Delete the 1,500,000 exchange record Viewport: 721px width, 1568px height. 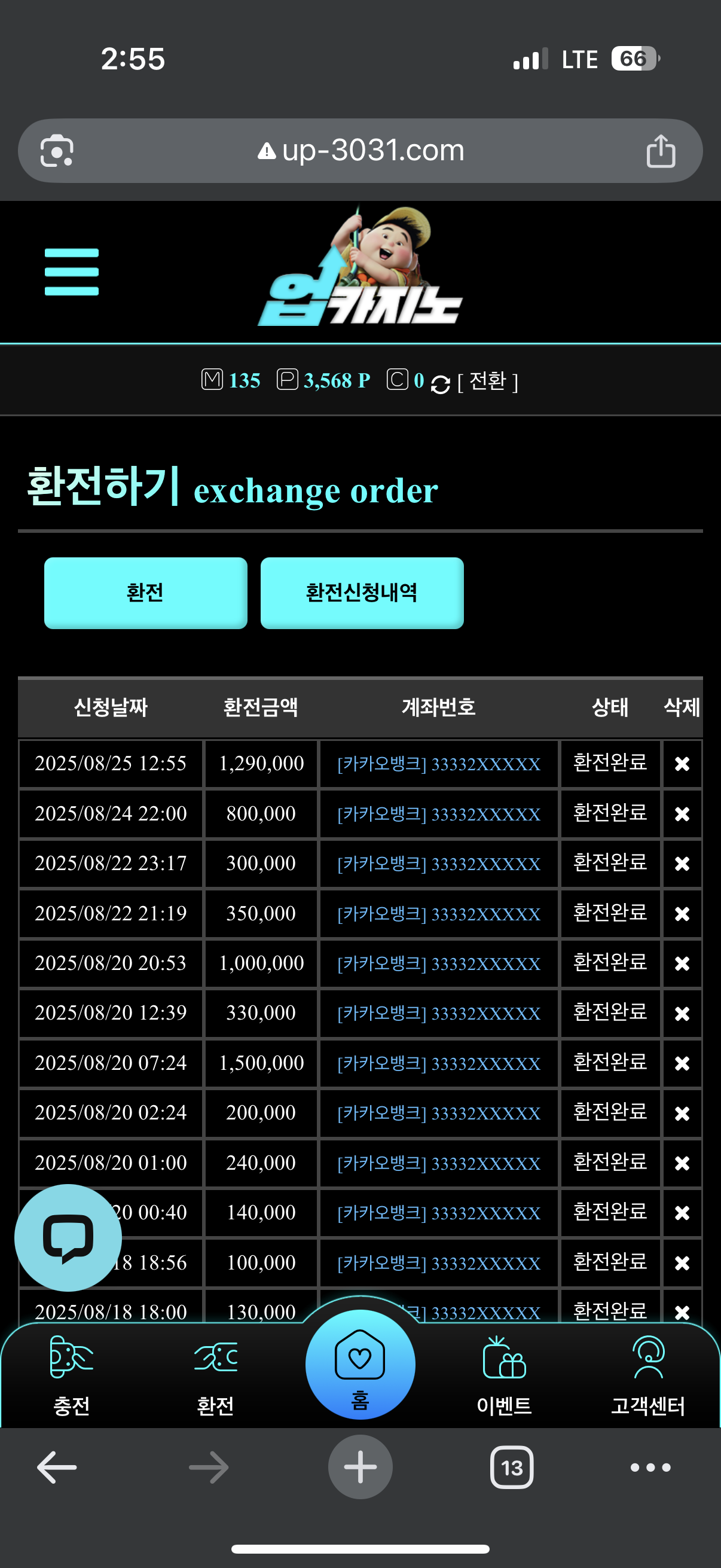(x=682, y=1063)
